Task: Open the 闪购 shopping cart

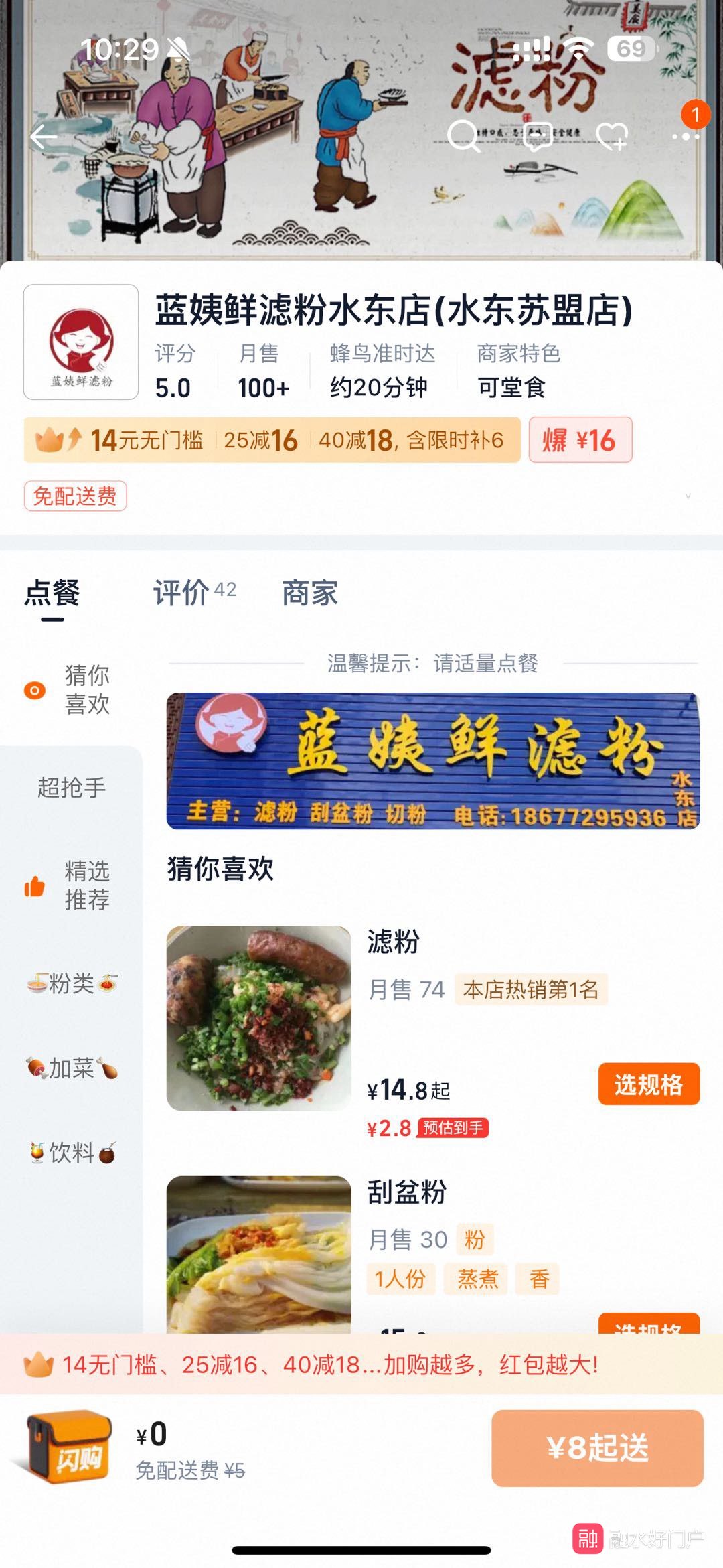Action: (68, 1447)
